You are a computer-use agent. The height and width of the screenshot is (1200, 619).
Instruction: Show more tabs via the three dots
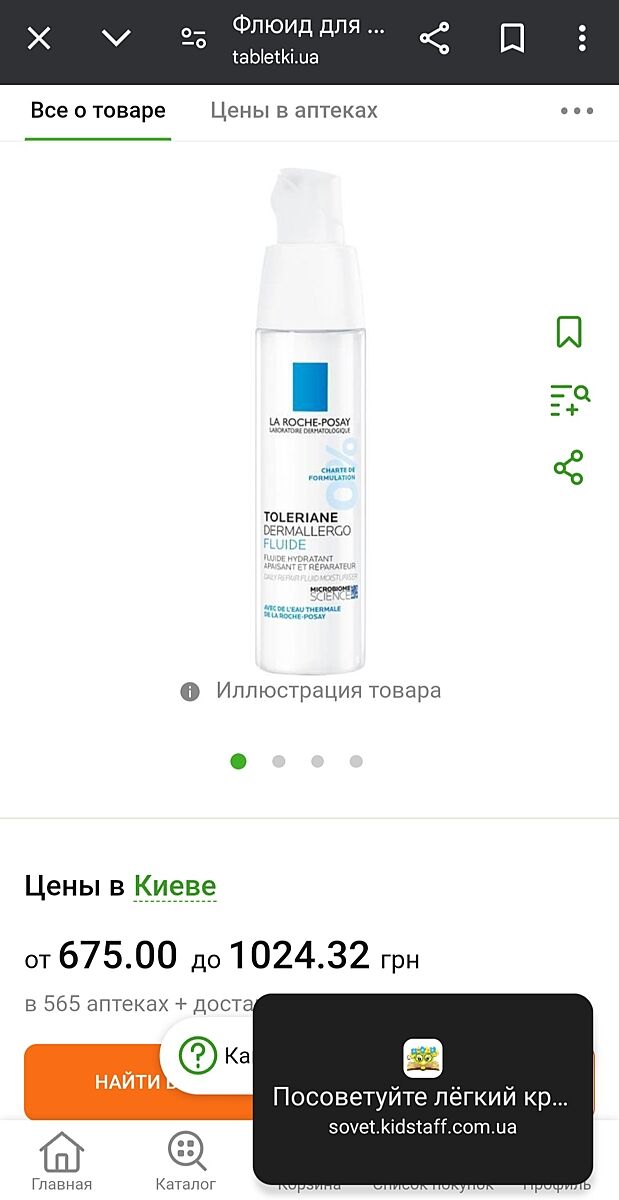(x=577, y=110)
